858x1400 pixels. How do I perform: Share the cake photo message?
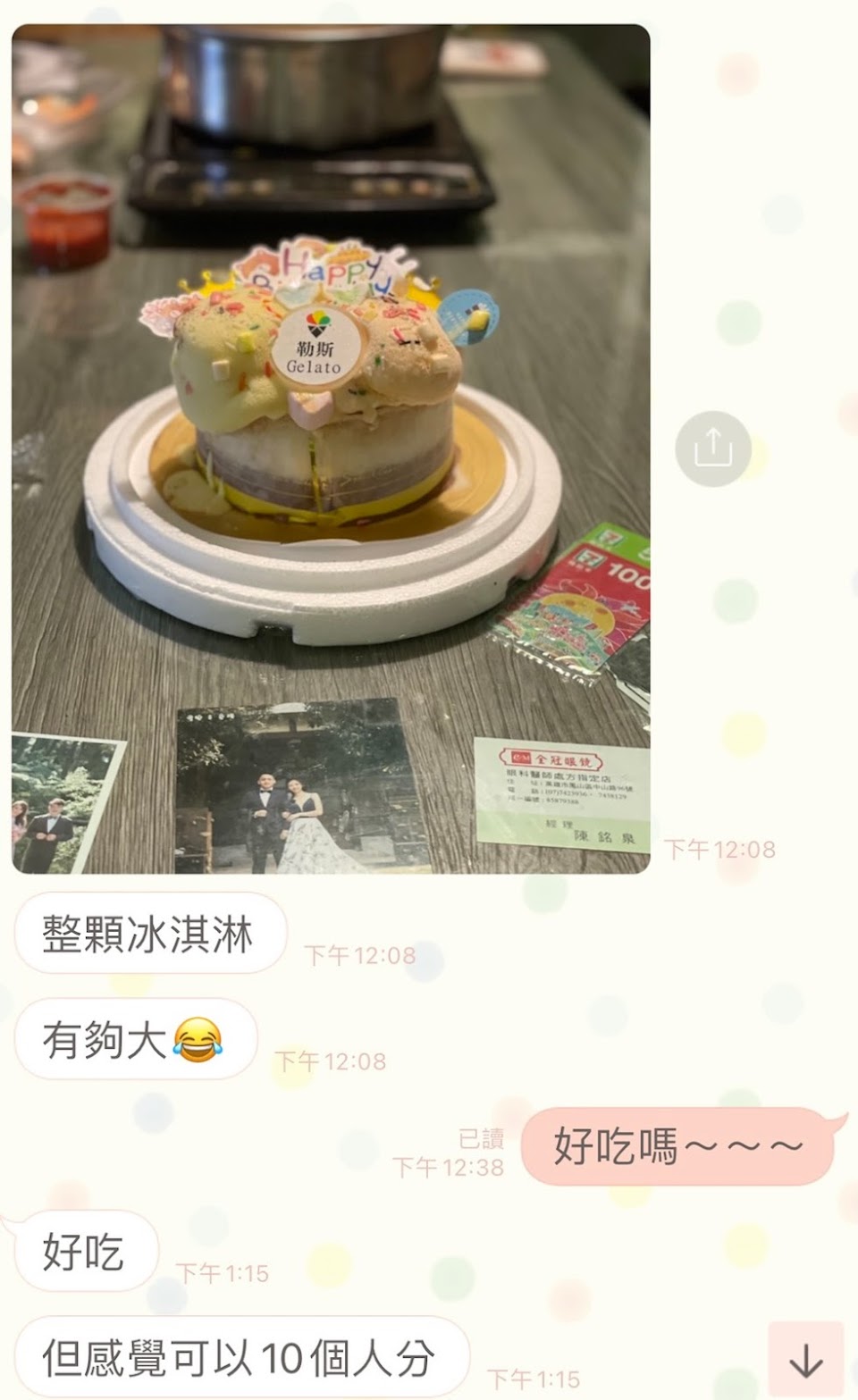tap(713, 449)
